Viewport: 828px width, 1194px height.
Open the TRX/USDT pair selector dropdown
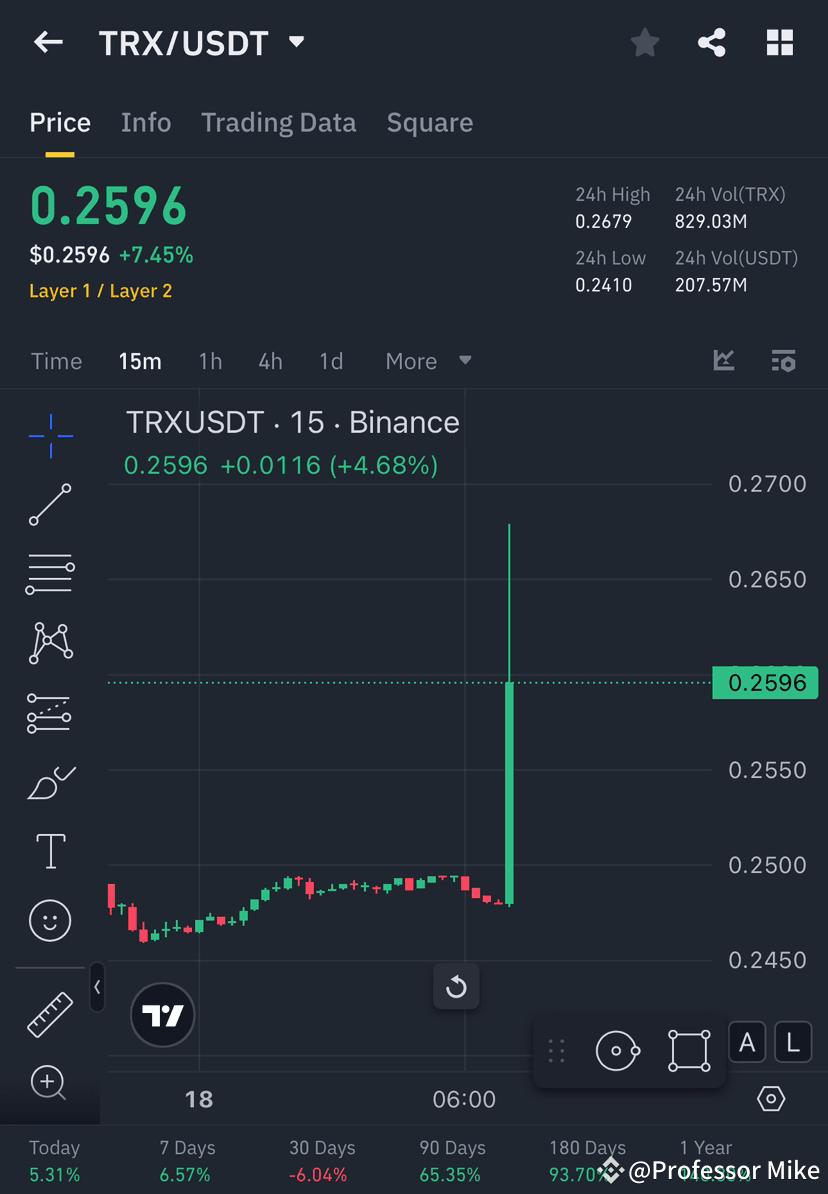pos(296,42)
